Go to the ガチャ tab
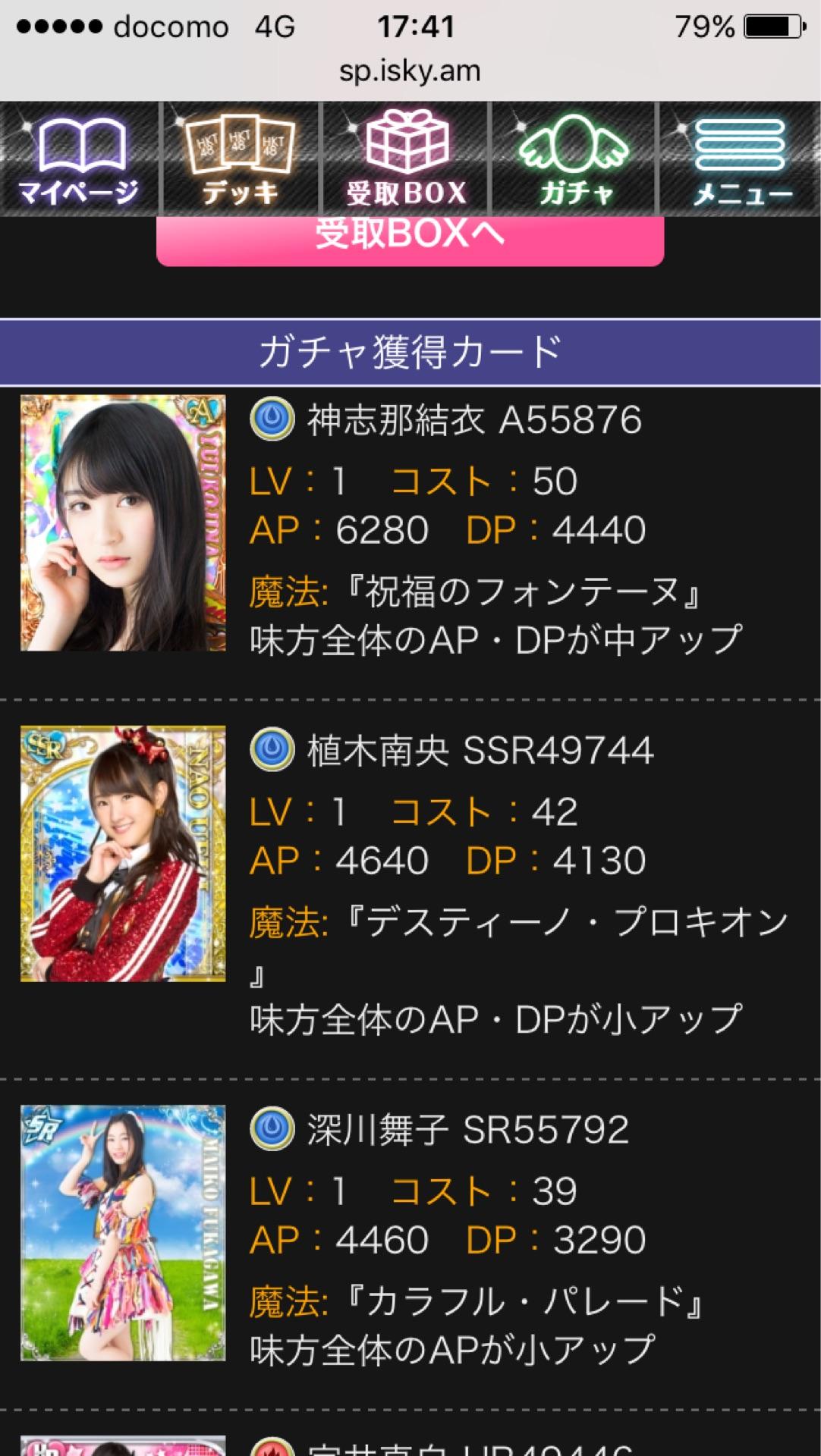This screenshot has height=1456, width=821. pyautogui.click(x=574, y=159)
